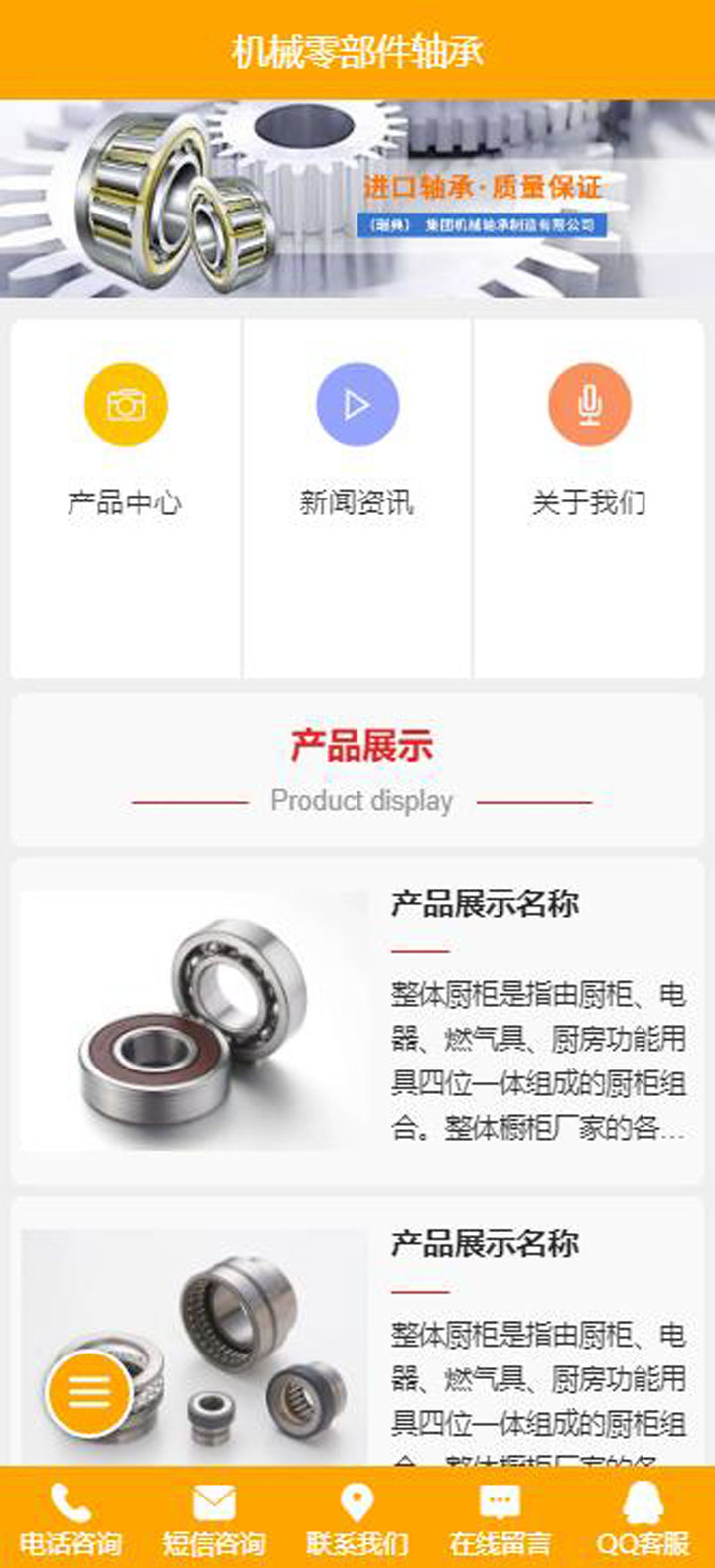Viewport: 715px width, 1568px height.
Task: Tap the imported bearings banner
Action: pyautogui.click(x=357, y=199)
